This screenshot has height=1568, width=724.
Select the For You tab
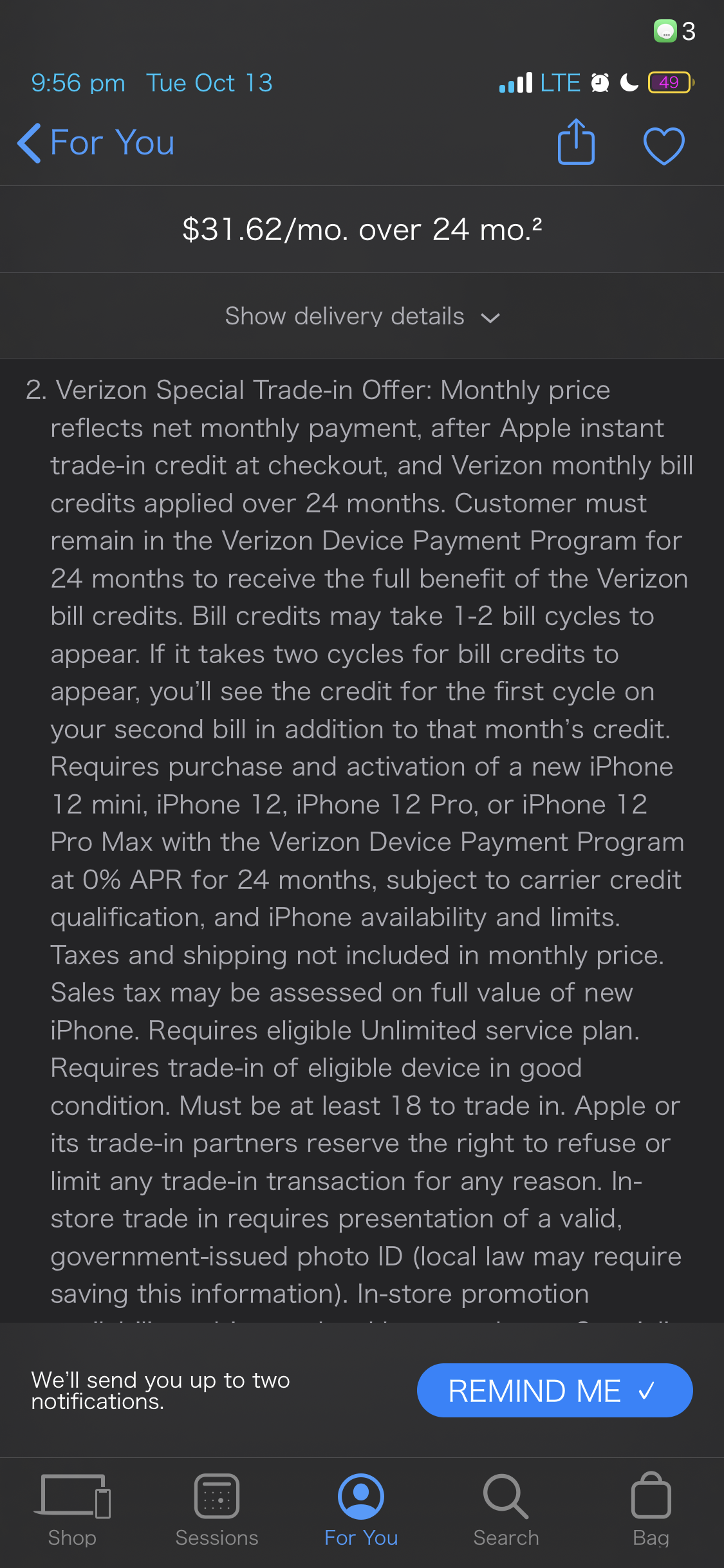tap(361, 1509)
